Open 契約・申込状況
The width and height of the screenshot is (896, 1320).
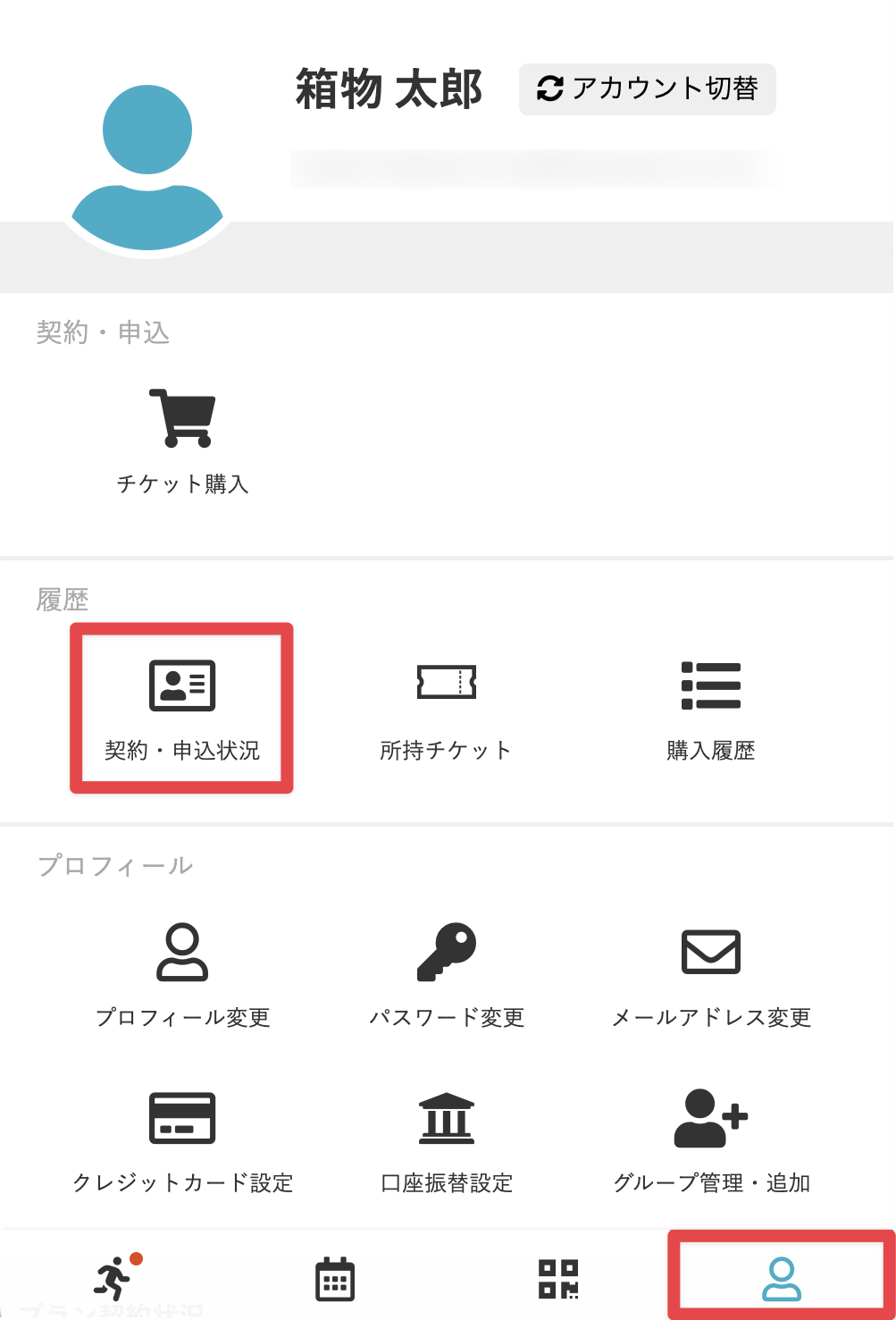click(x=182, y=708)
